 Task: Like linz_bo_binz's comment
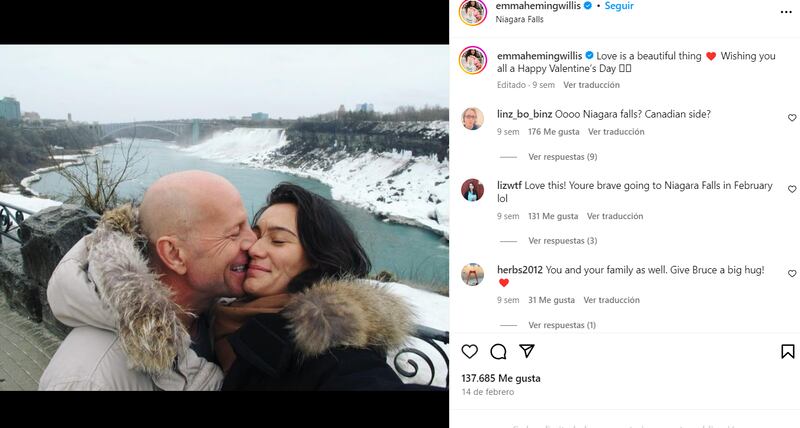(x=792, y=117)
